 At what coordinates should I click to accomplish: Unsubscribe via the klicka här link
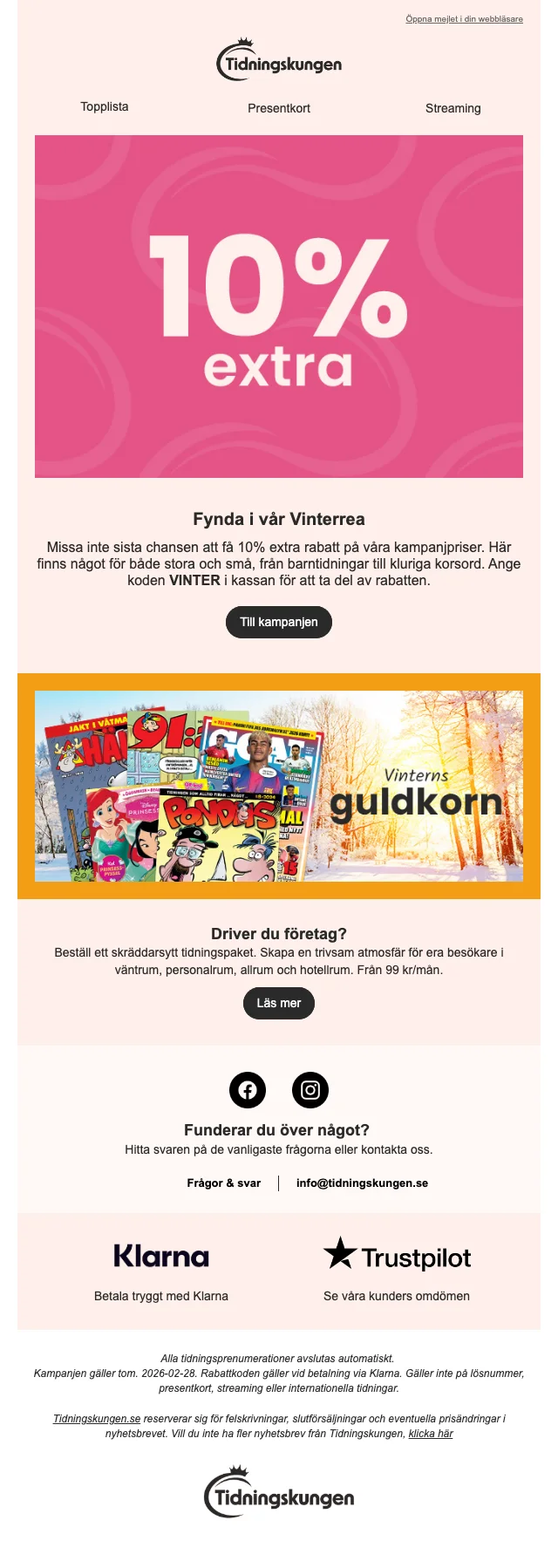pyautogui.click(x=431, y=1434)
